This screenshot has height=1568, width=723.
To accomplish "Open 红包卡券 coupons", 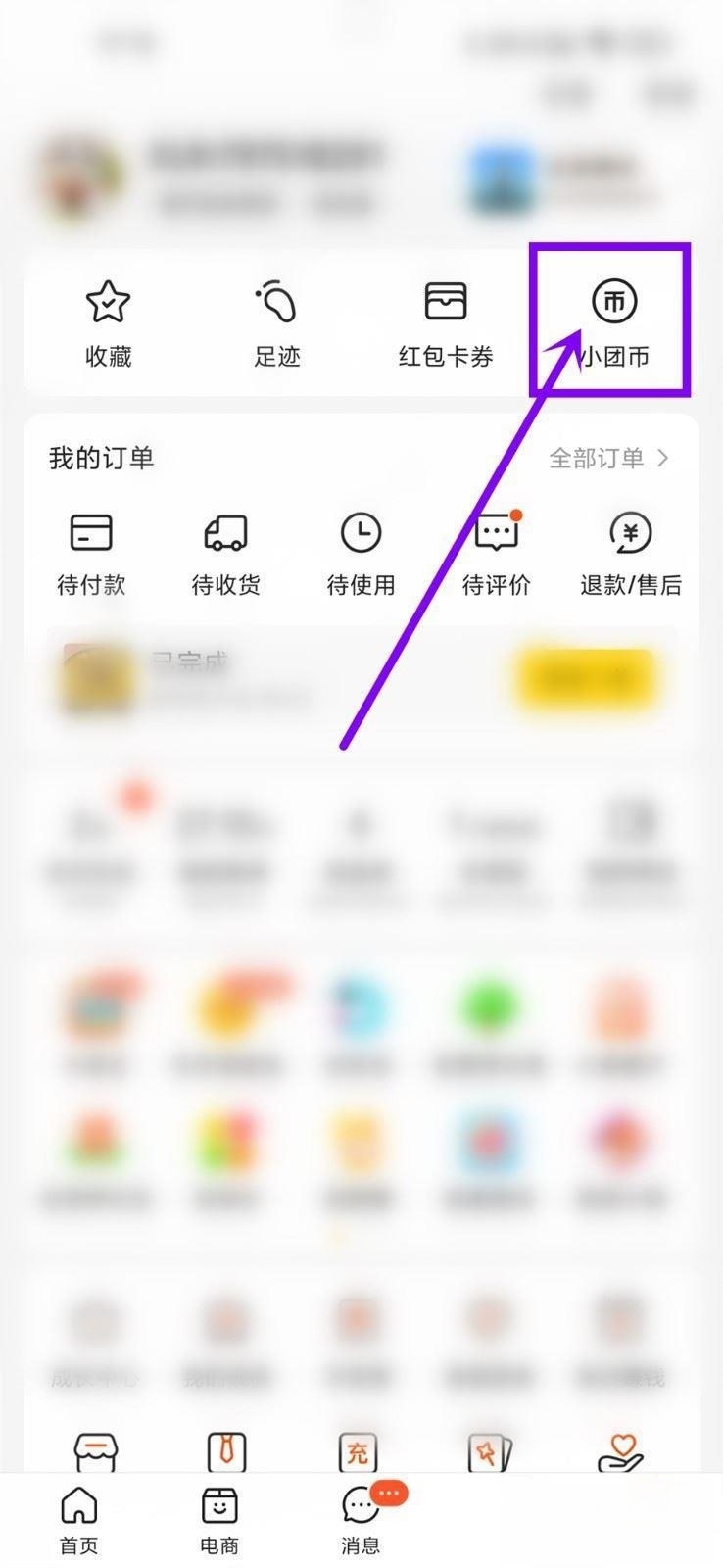I will pyautogui.click(x=446, y=323).
